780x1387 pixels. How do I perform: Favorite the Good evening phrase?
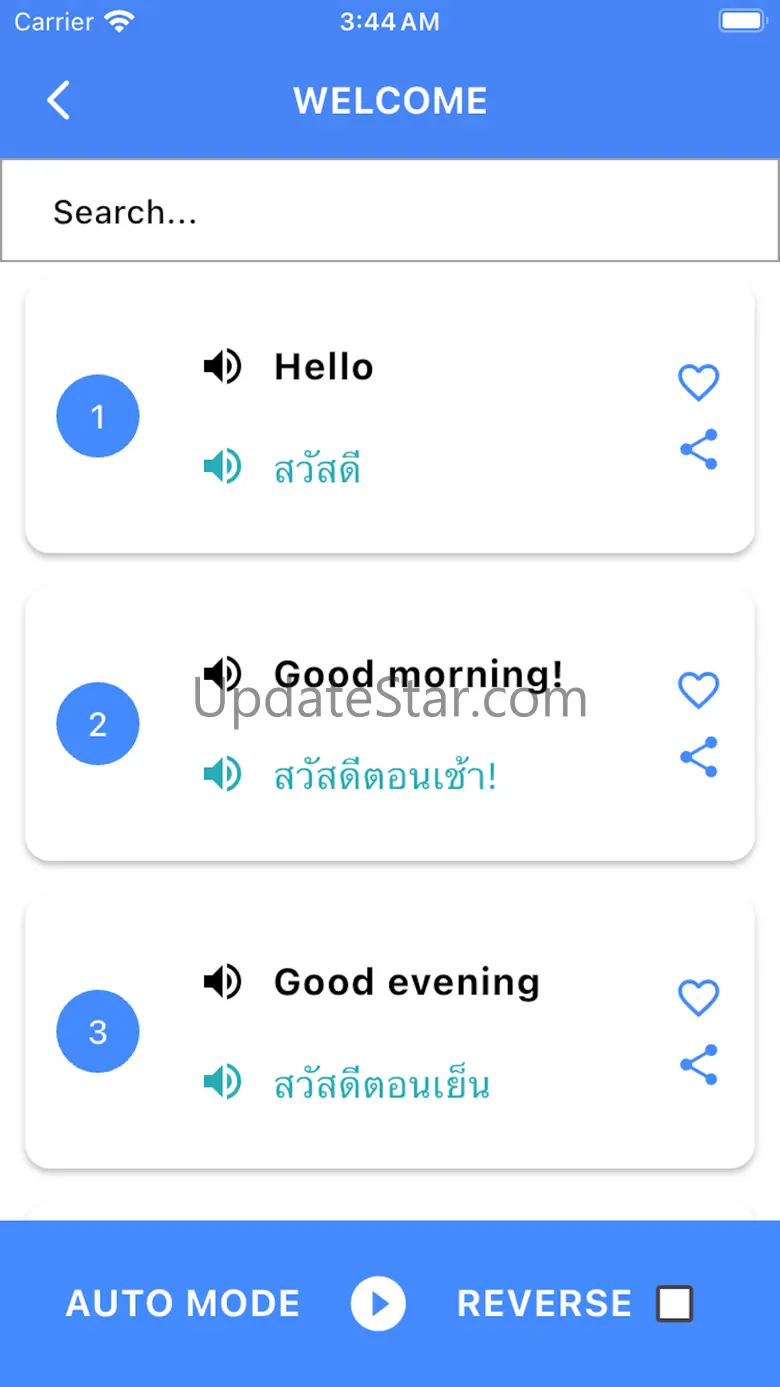698,998
